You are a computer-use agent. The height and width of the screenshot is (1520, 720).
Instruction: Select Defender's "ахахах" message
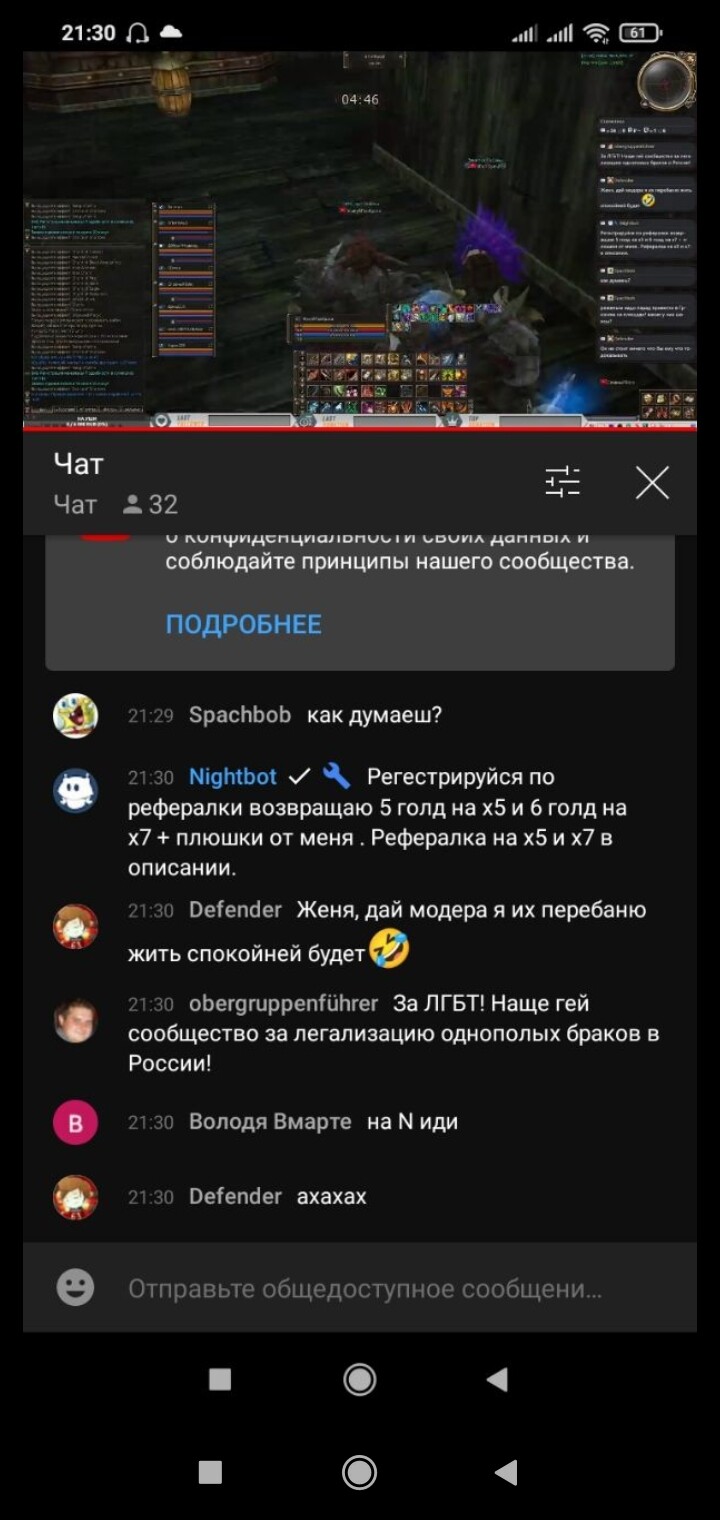(331, 1197)
